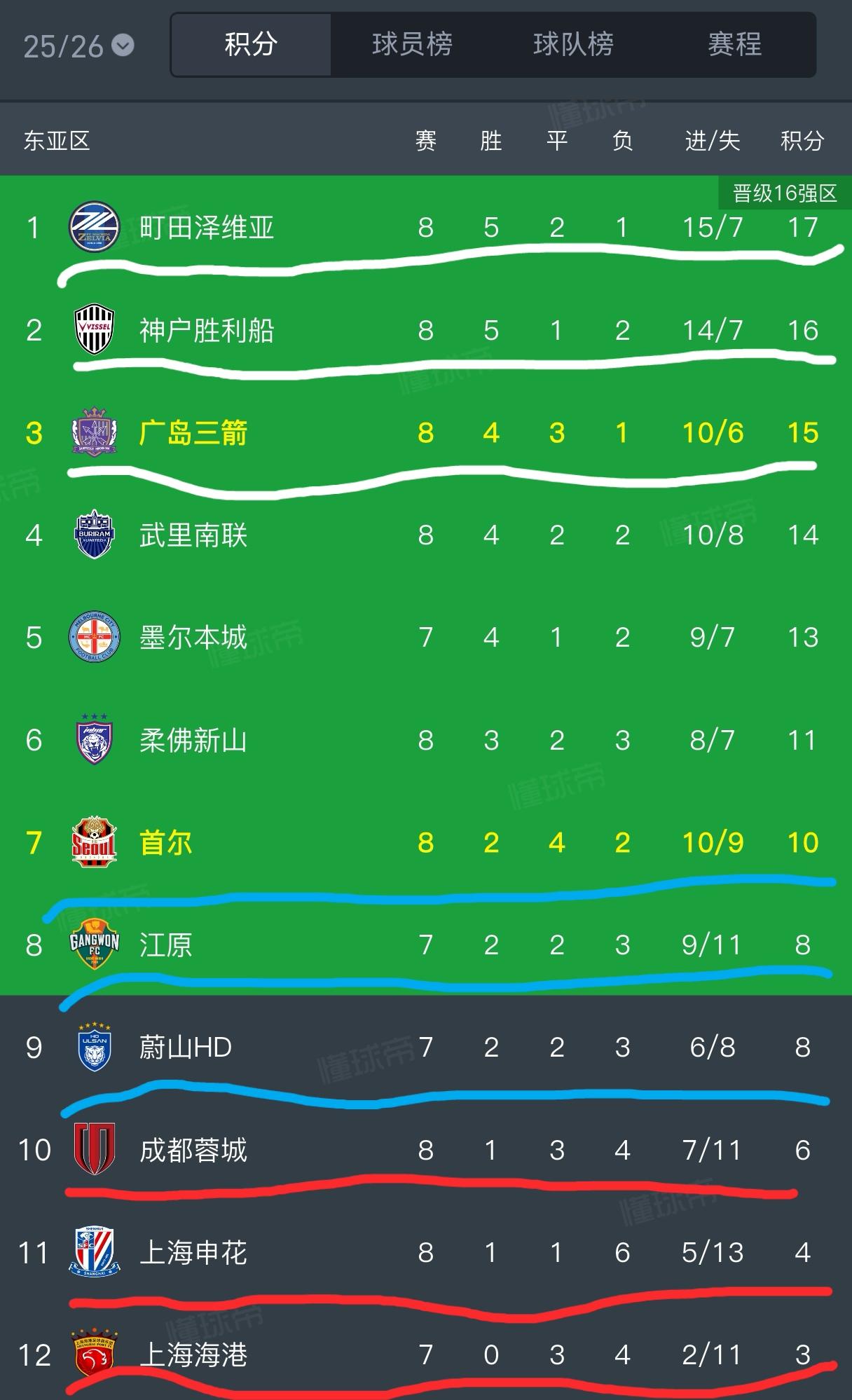
Task: Switch to the 赛程 tab
Action: point(734,44)
